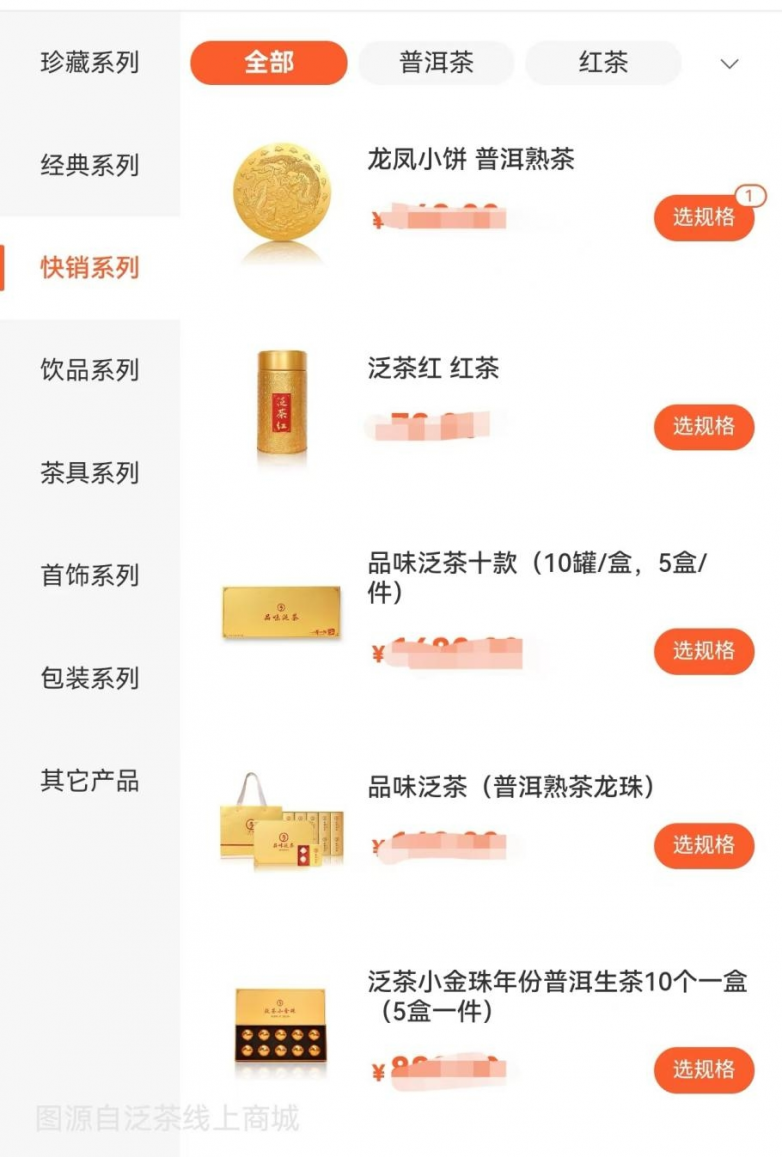This screenshot has height=1157, width=782.
Task: Open the 经典系列 category
Action: tap(88, 163)
